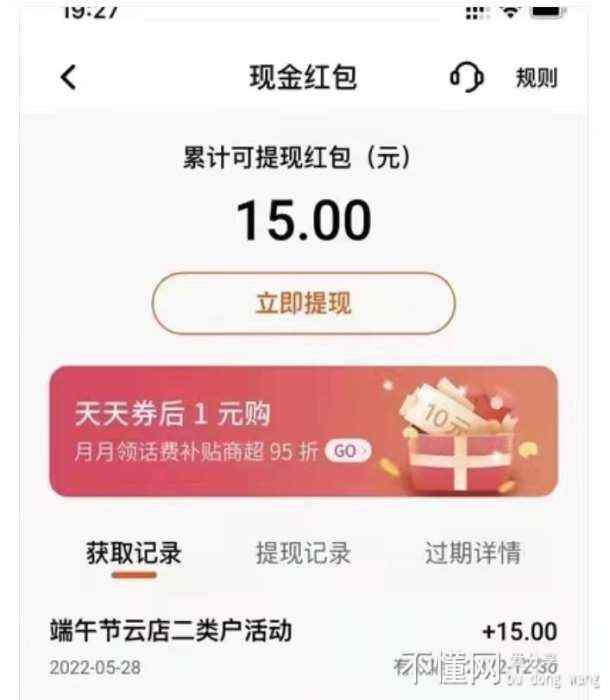610x700 pixels.
Task: Go back using the top-left arrow
Action: coord(68,78)
